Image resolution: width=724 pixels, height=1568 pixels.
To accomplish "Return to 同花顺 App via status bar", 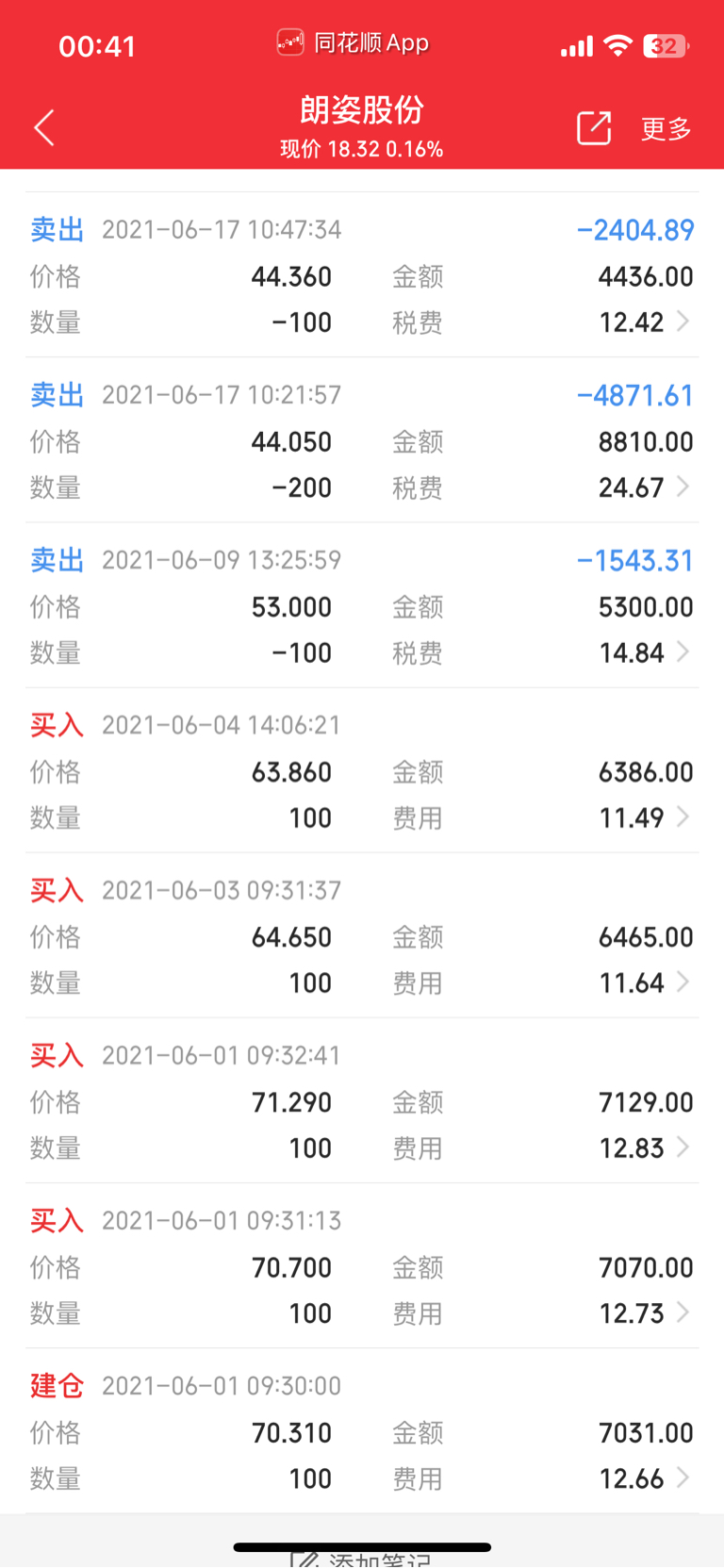I will (x=354, y=42).
